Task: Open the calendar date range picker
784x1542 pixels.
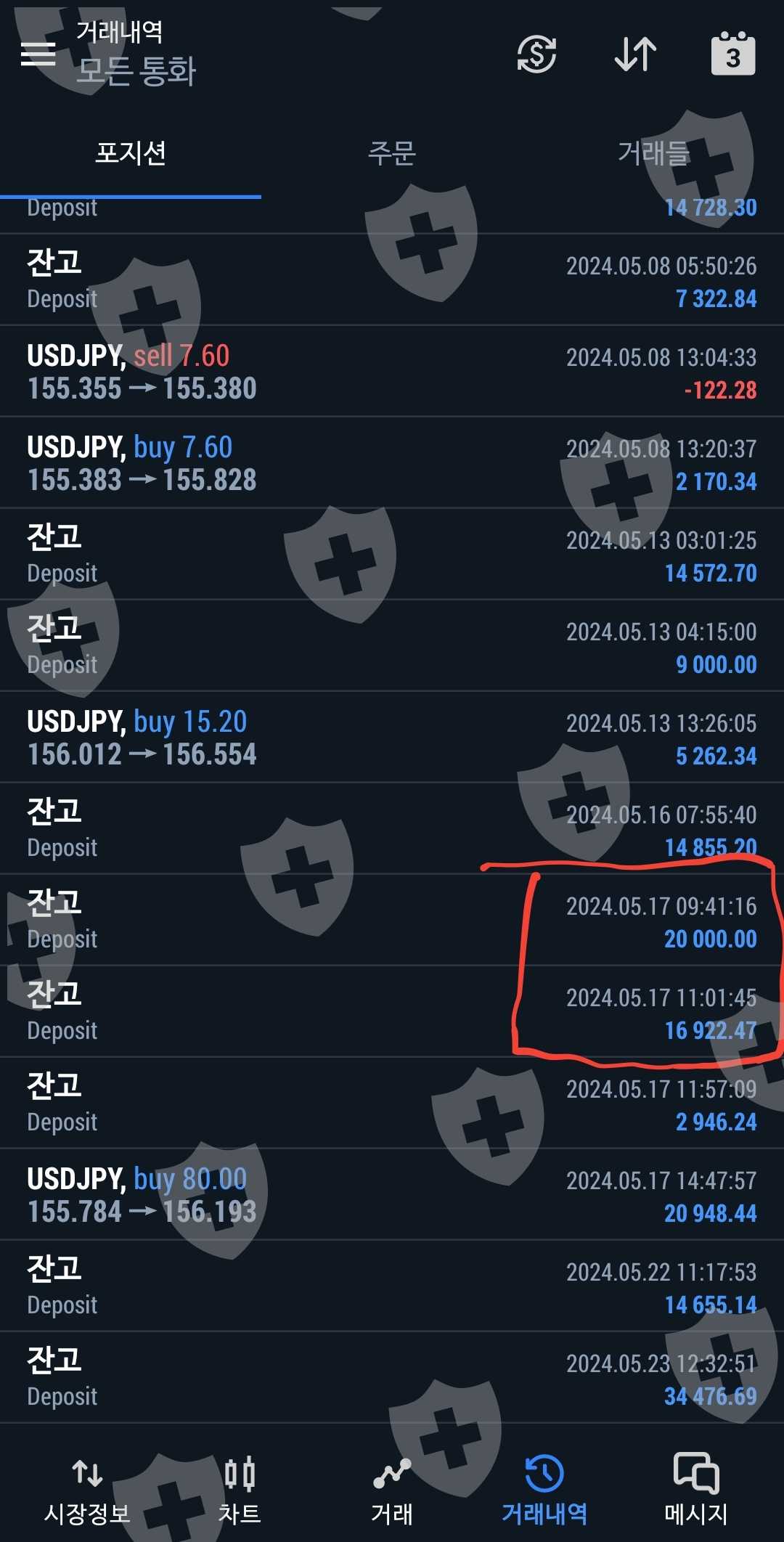Action: (733, 54)
